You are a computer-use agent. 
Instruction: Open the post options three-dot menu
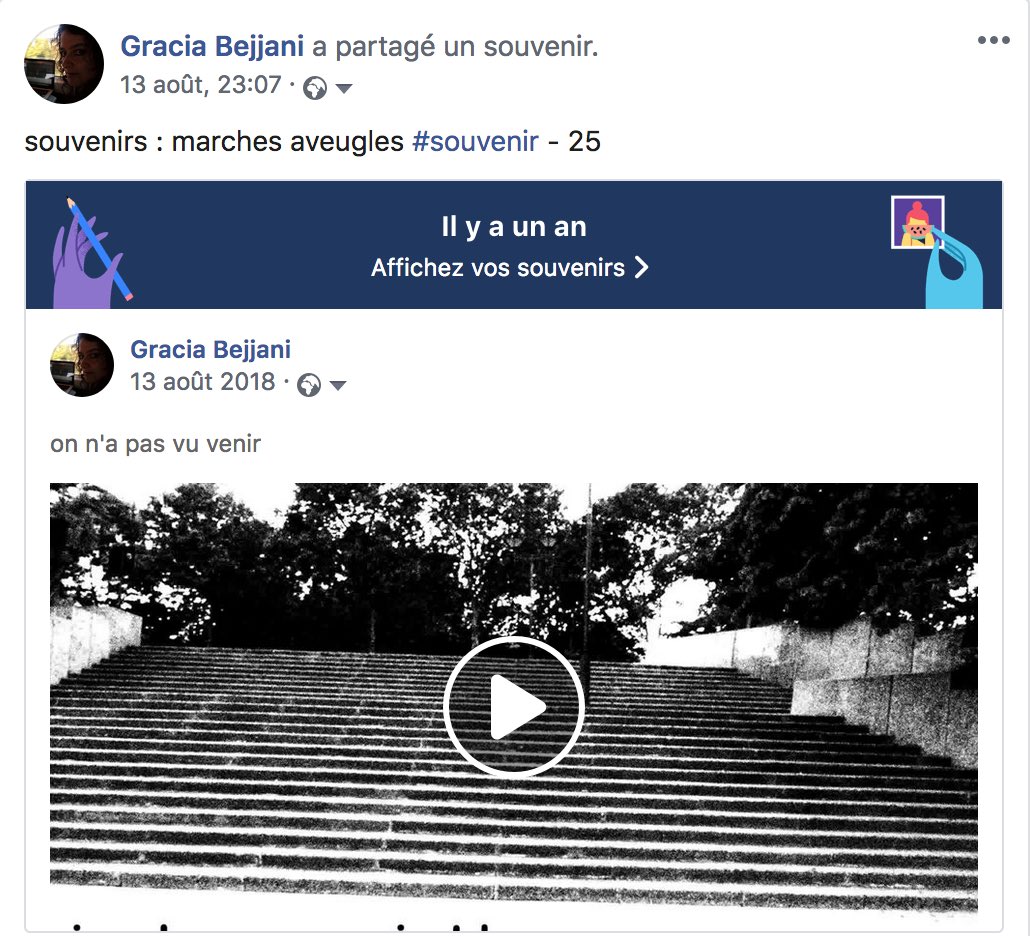pos(993,41)
